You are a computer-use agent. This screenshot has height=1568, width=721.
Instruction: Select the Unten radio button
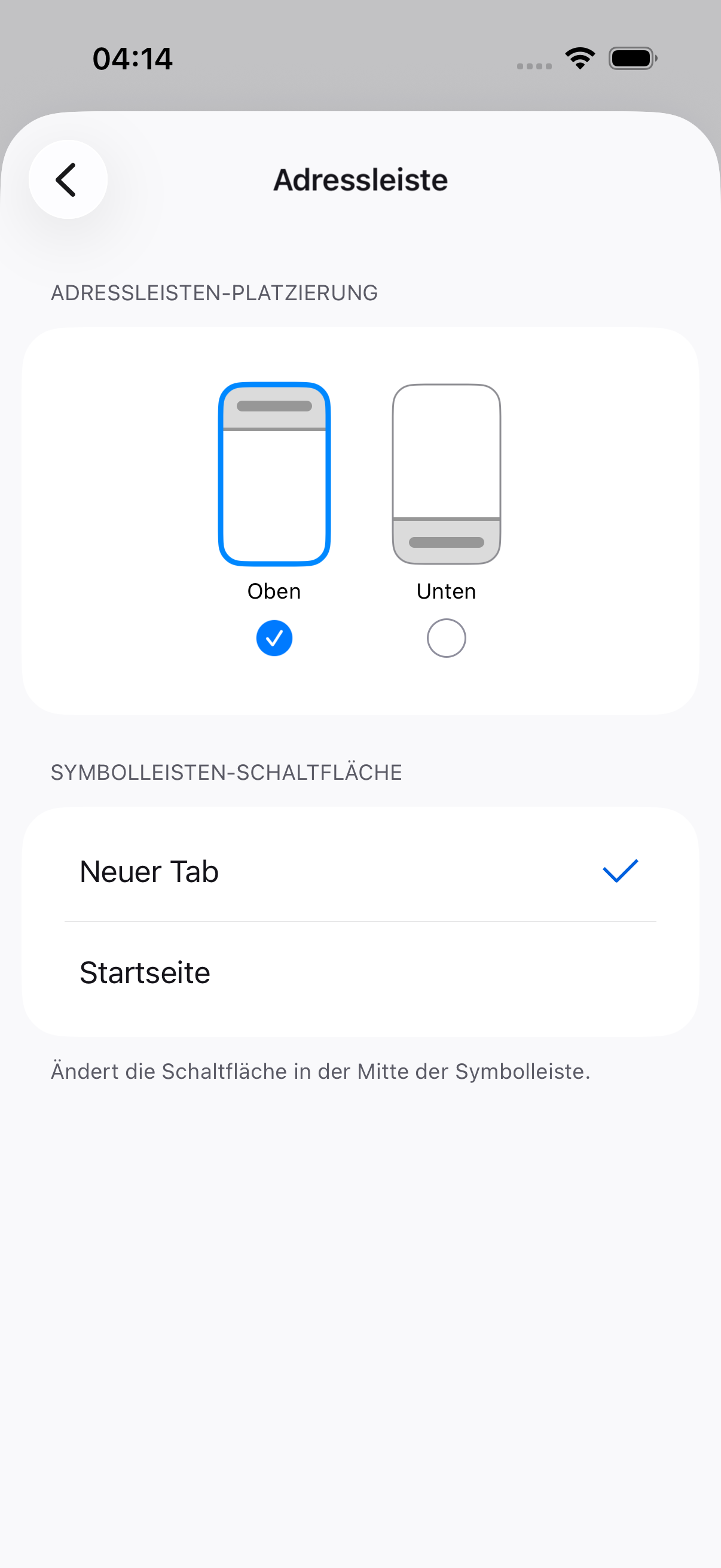pos(446,638)
